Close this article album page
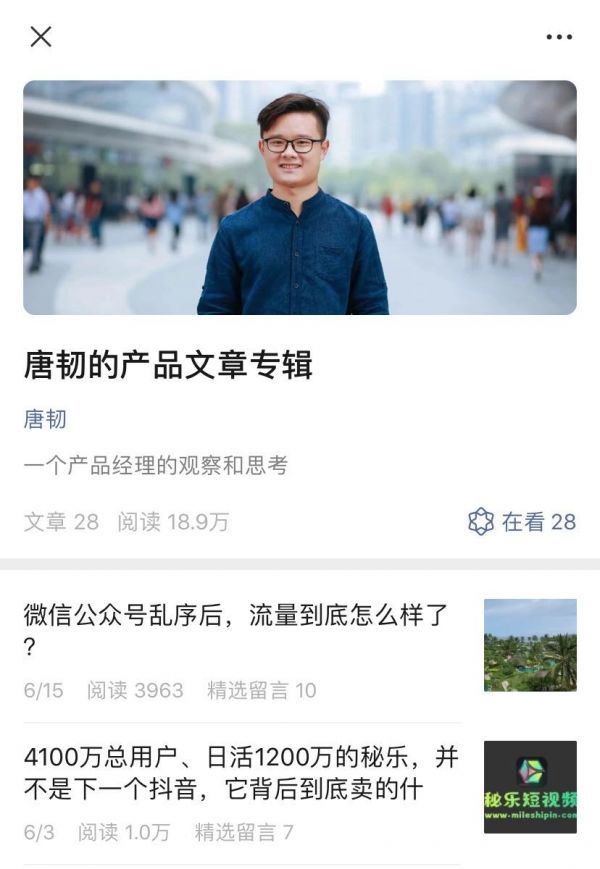 click(41, 37)
